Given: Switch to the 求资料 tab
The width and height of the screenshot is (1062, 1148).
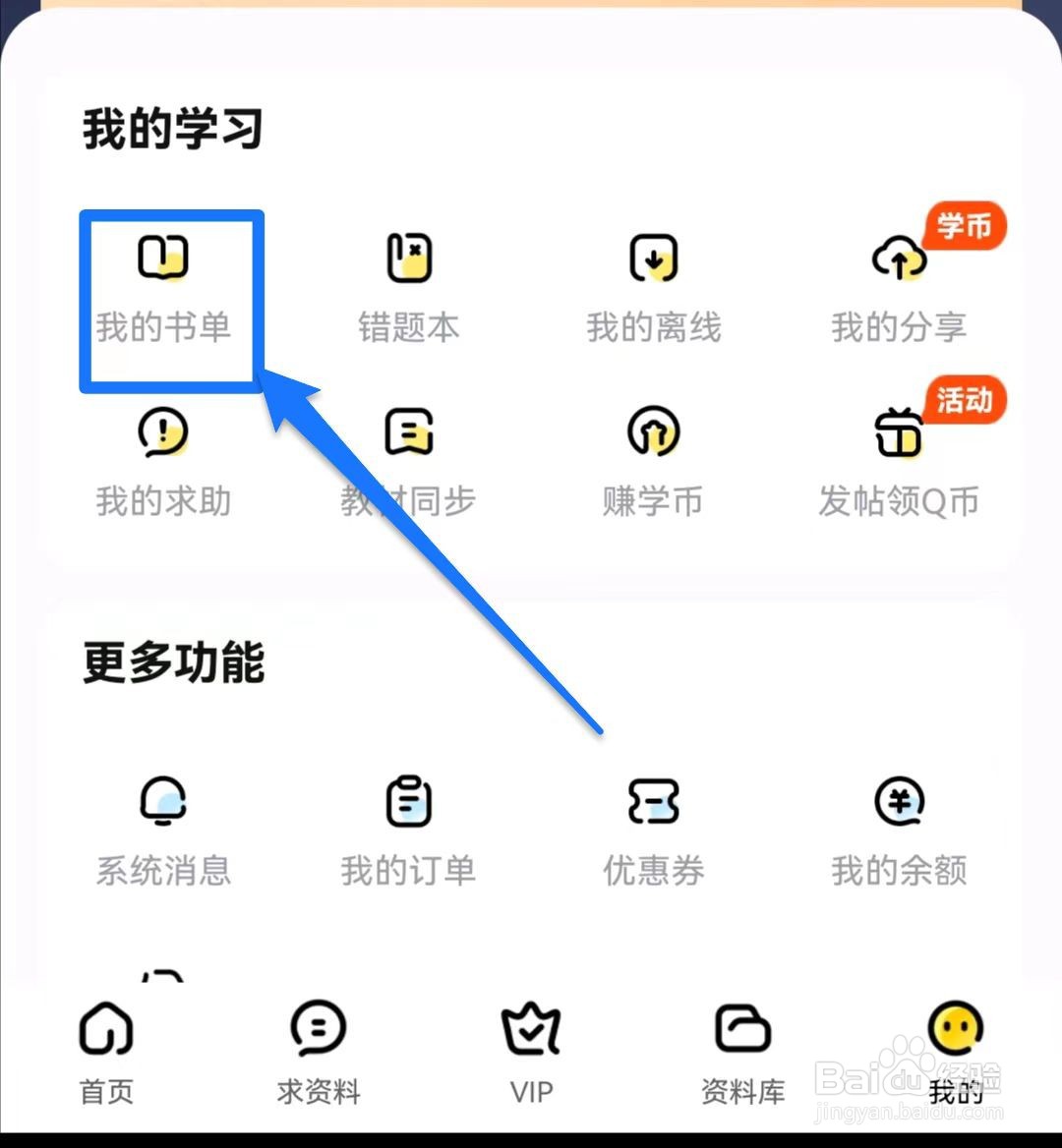Looking at the screenshot, I should pos(318,1052).
